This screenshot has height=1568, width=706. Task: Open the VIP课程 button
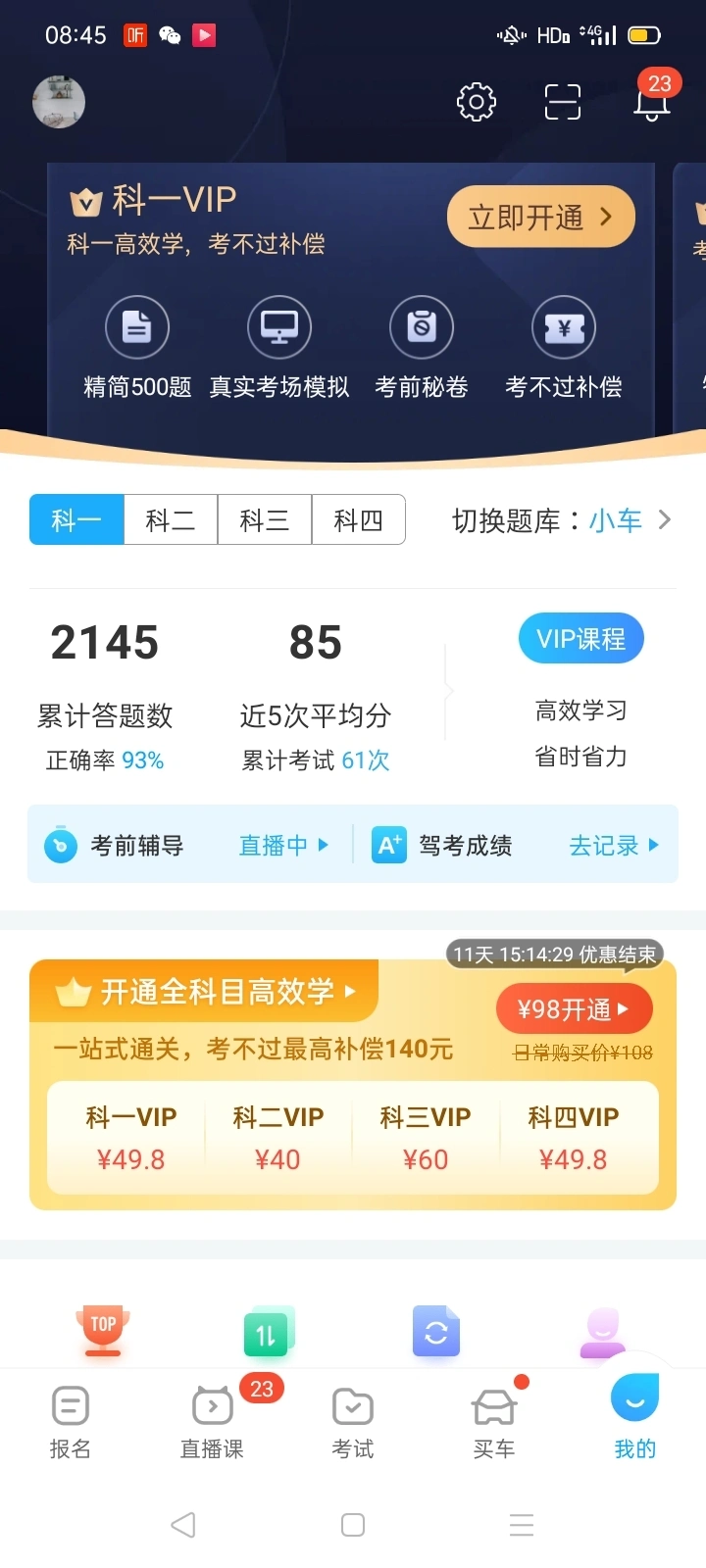pyautogui.click(x=581, y=639)
